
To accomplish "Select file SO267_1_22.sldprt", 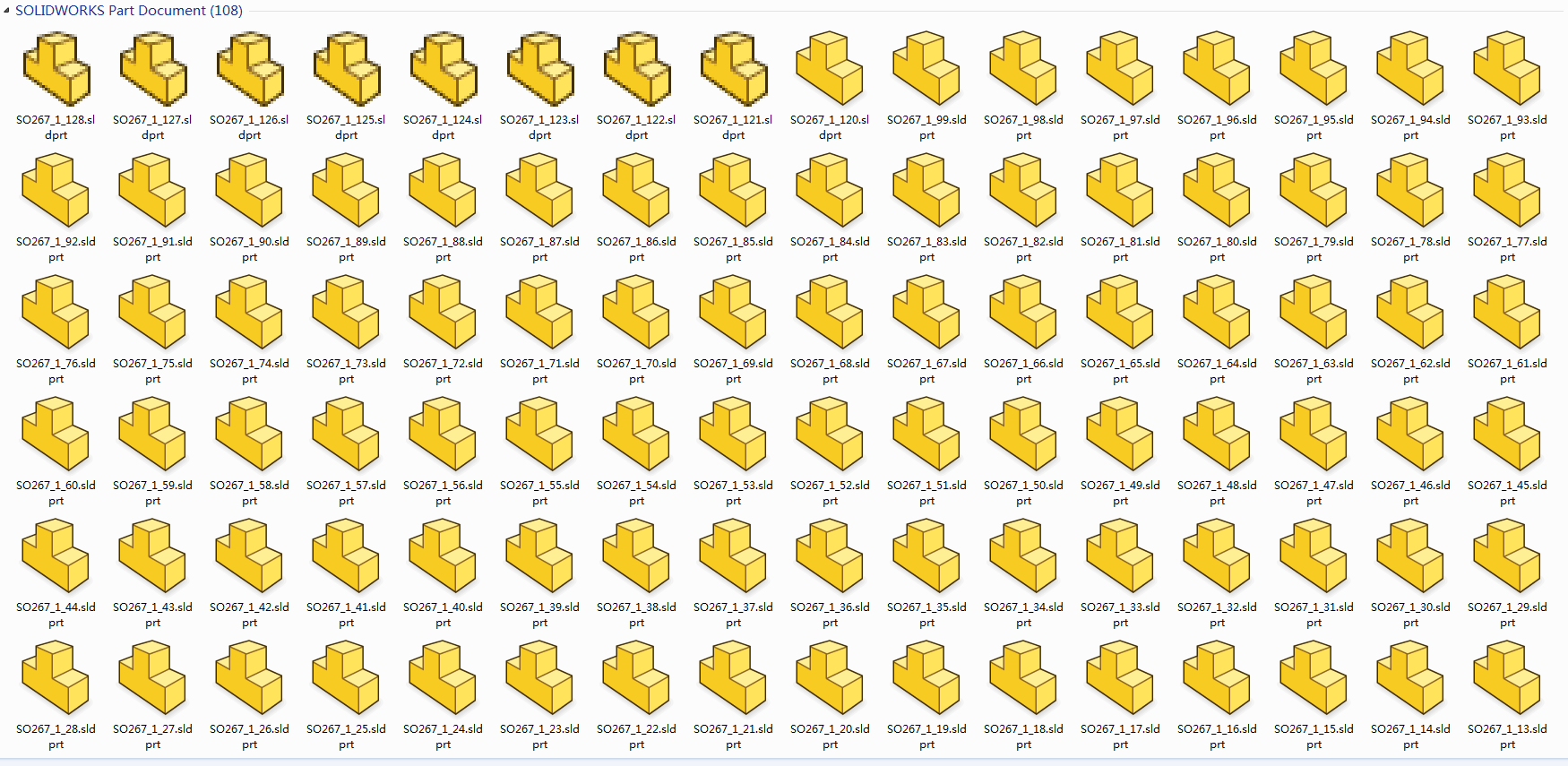I will [x=636, y=678].
